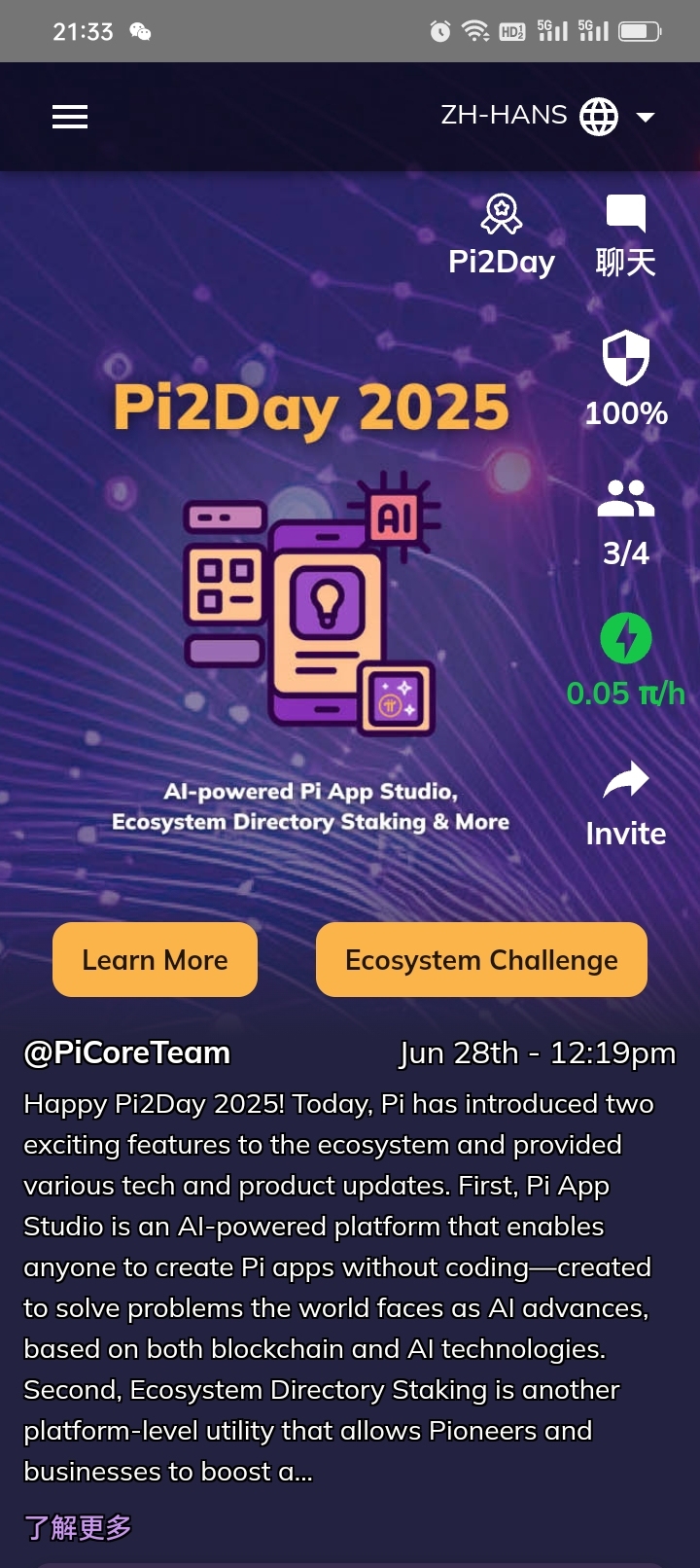
Task: Open the Pi2Day badge section
Action: tap(502, 235)
